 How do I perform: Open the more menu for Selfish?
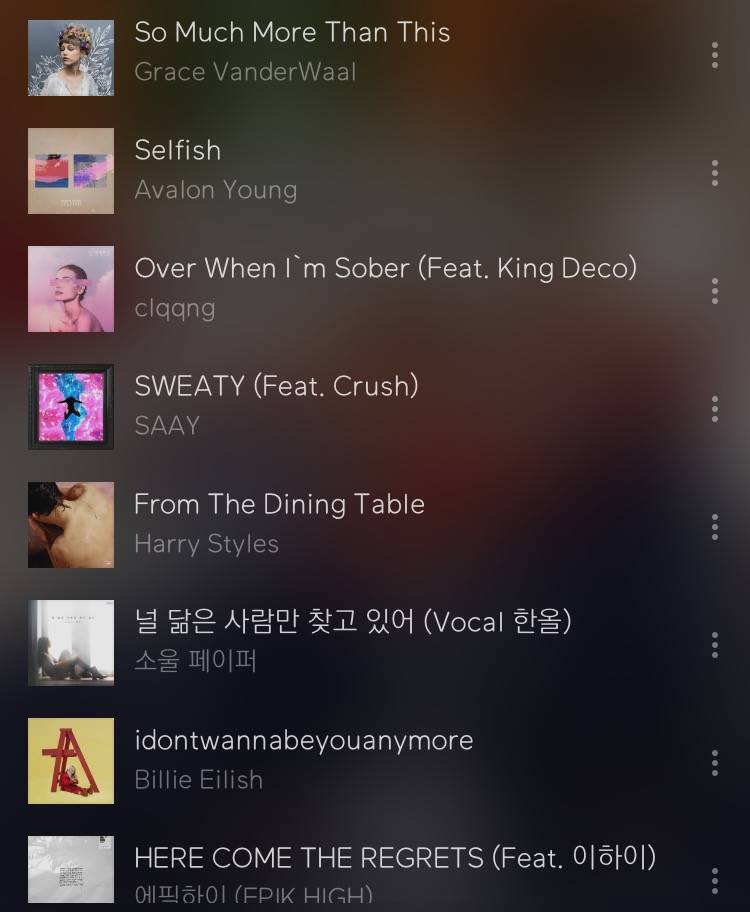click(x=714, y=172)
